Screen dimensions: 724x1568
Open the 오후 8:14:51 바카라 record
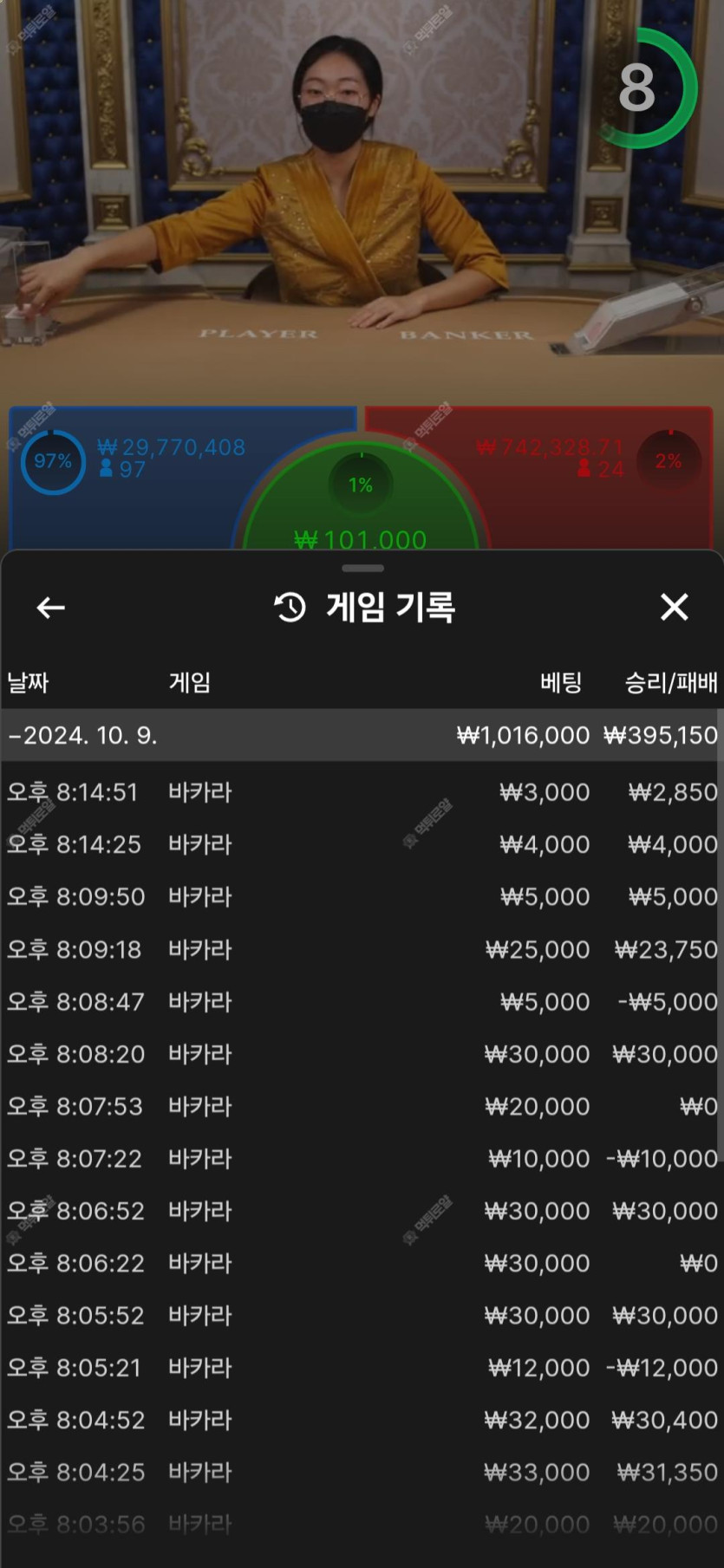pyautogui.click(x=362, y=792)
